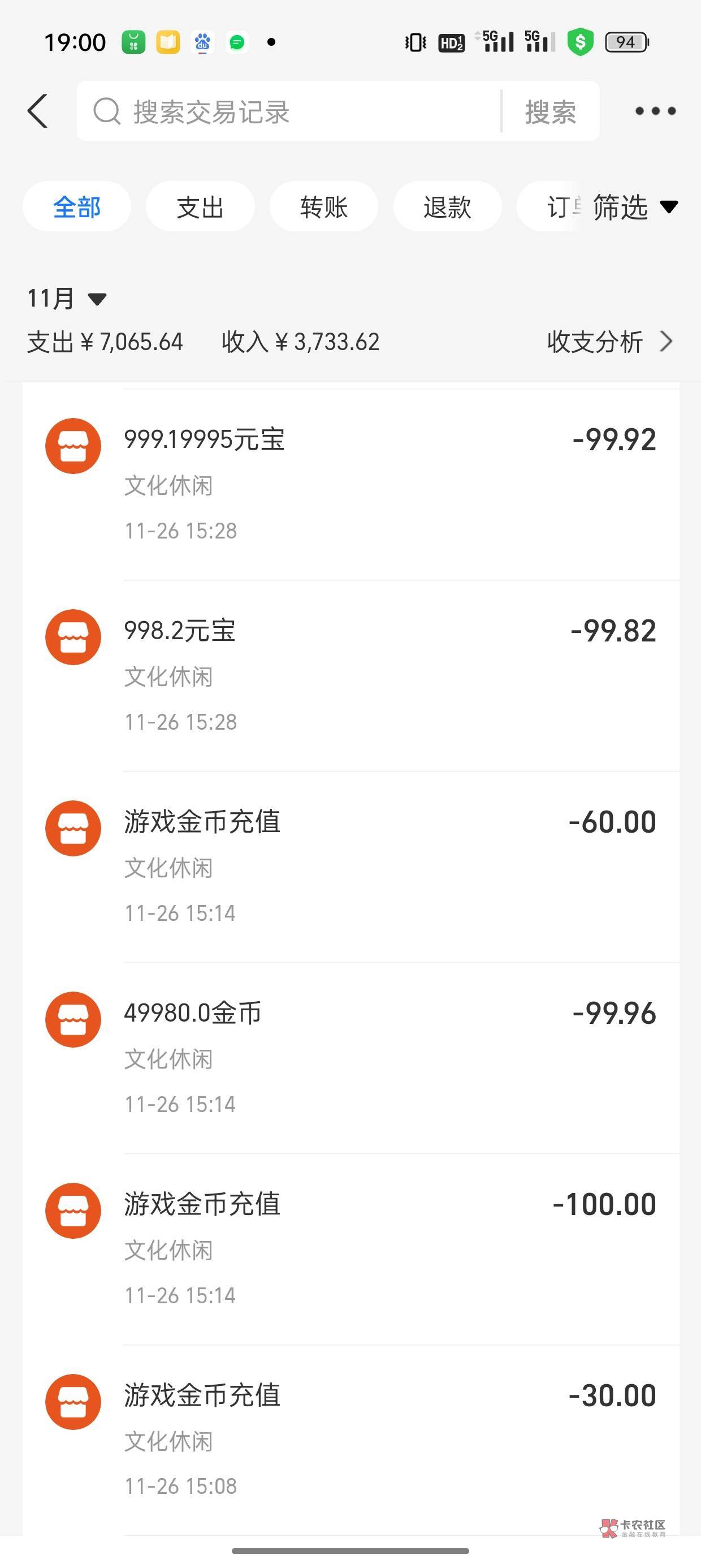
Task: Go back using the top-left arrow
Action: (38, 111)
